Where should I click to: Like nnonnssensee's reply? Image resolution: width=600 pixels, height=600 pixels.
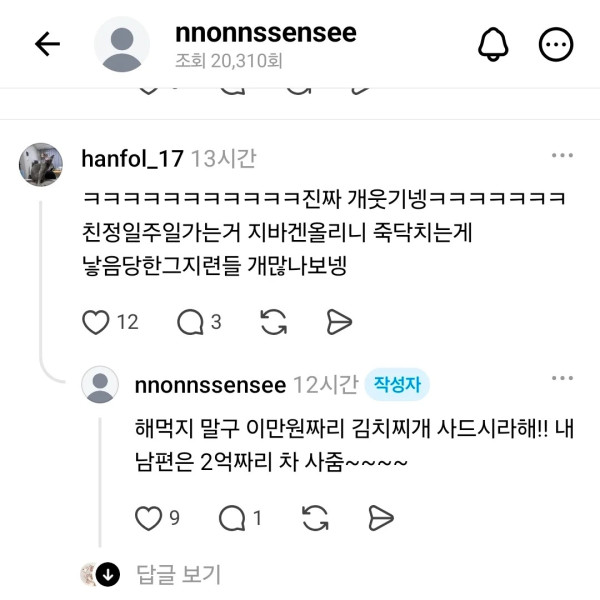pyautogui.click(x=148, y=518)
